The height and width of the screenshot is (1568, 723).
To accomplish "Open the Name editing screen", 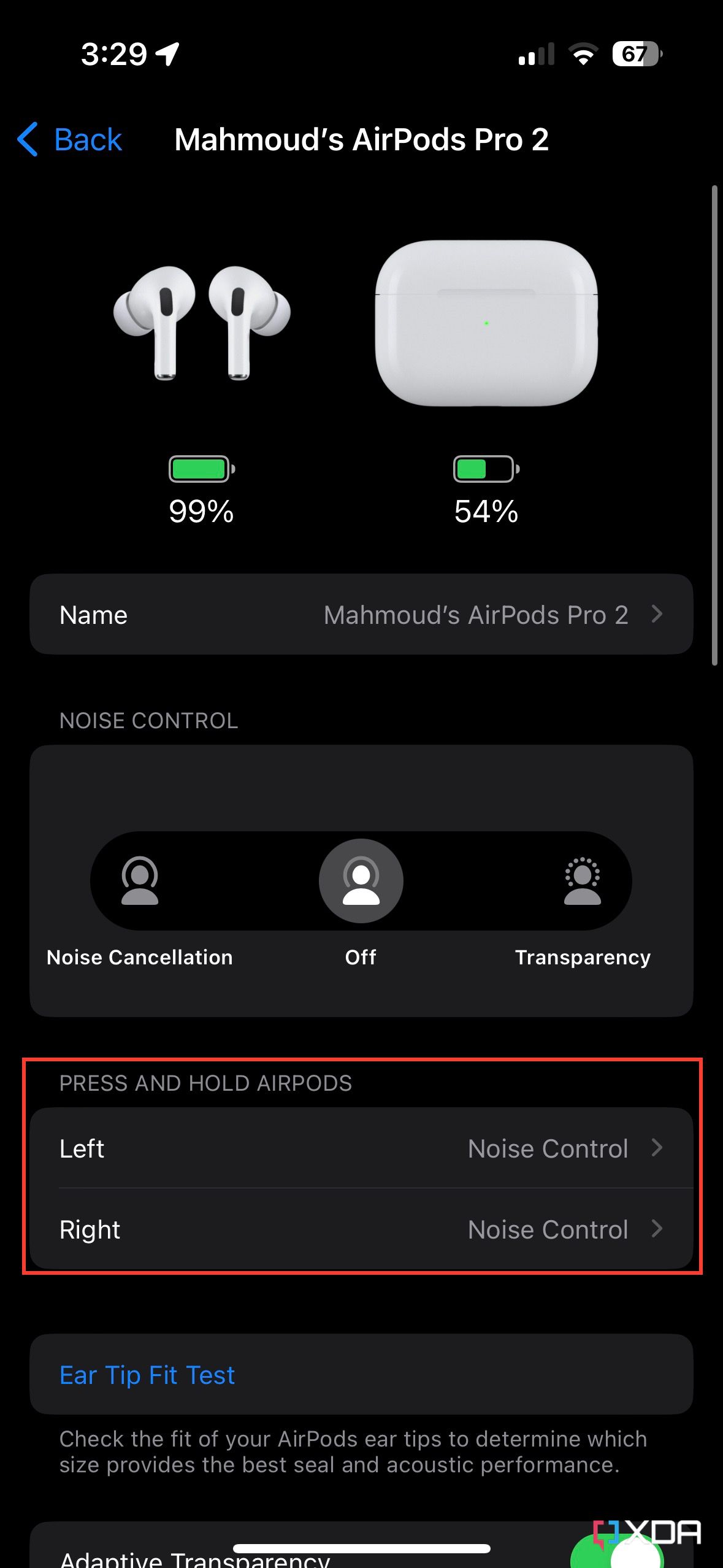I will point(361,614).
